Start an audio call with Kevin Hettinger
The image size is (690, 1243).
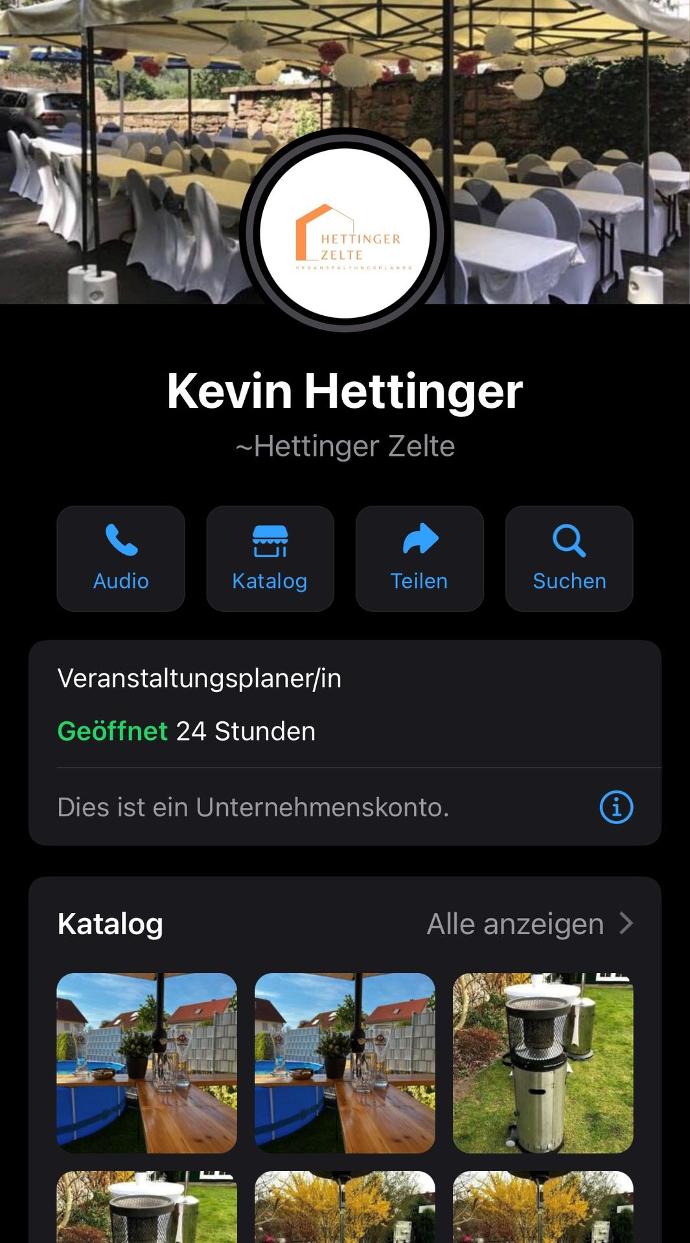coord(121,558)
